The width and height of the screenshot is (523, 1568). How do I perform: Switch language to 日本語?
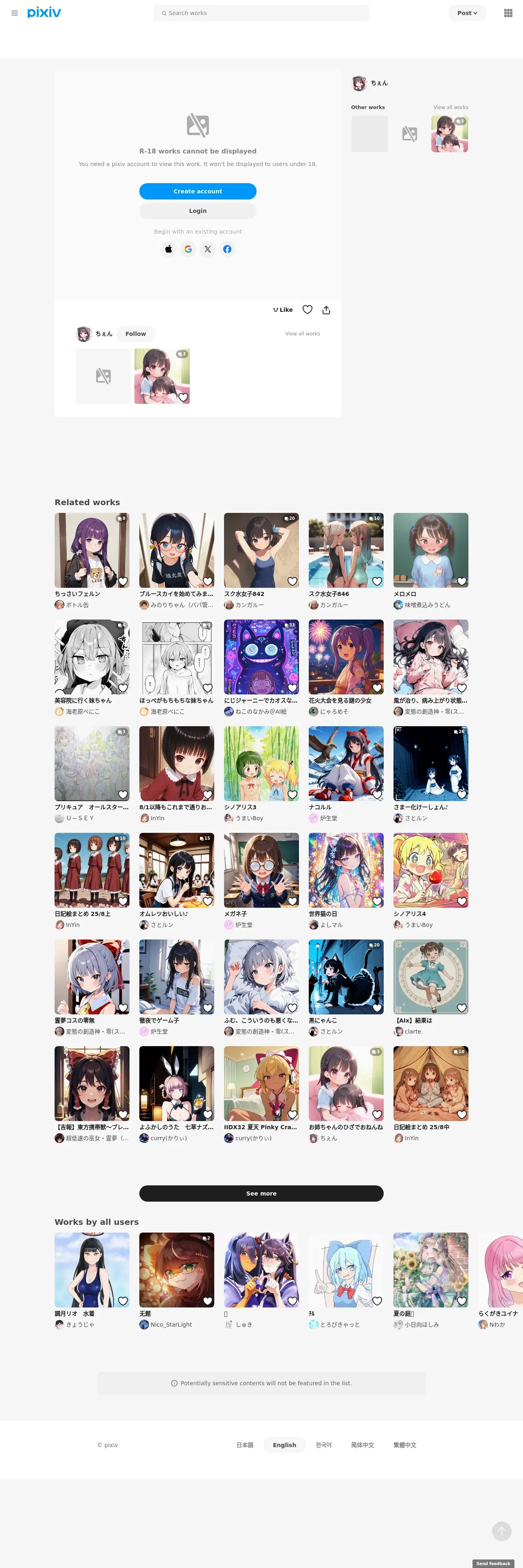[x=245, y=1445]
